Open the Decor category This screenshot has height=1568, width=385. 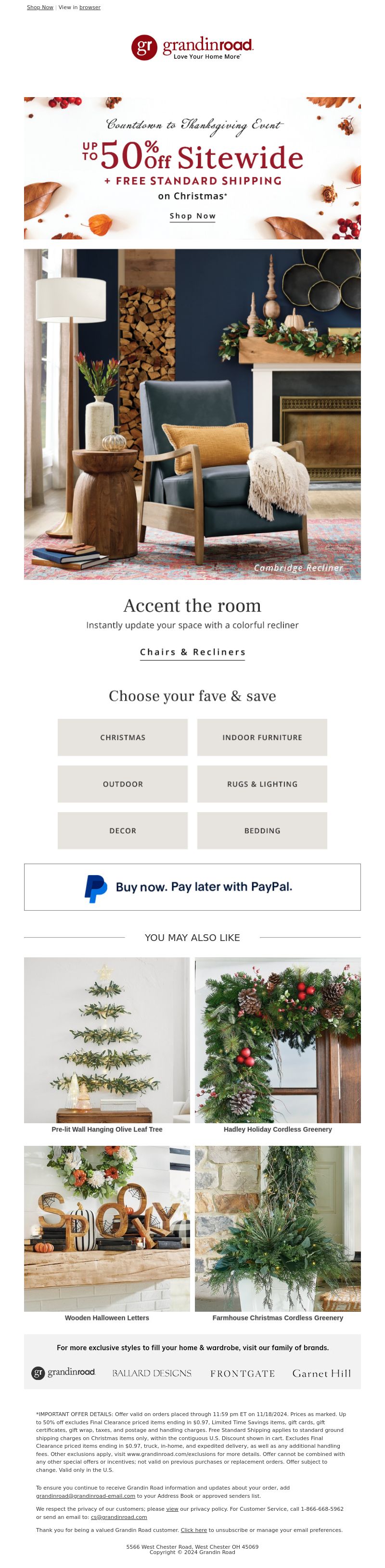point(122,830)
